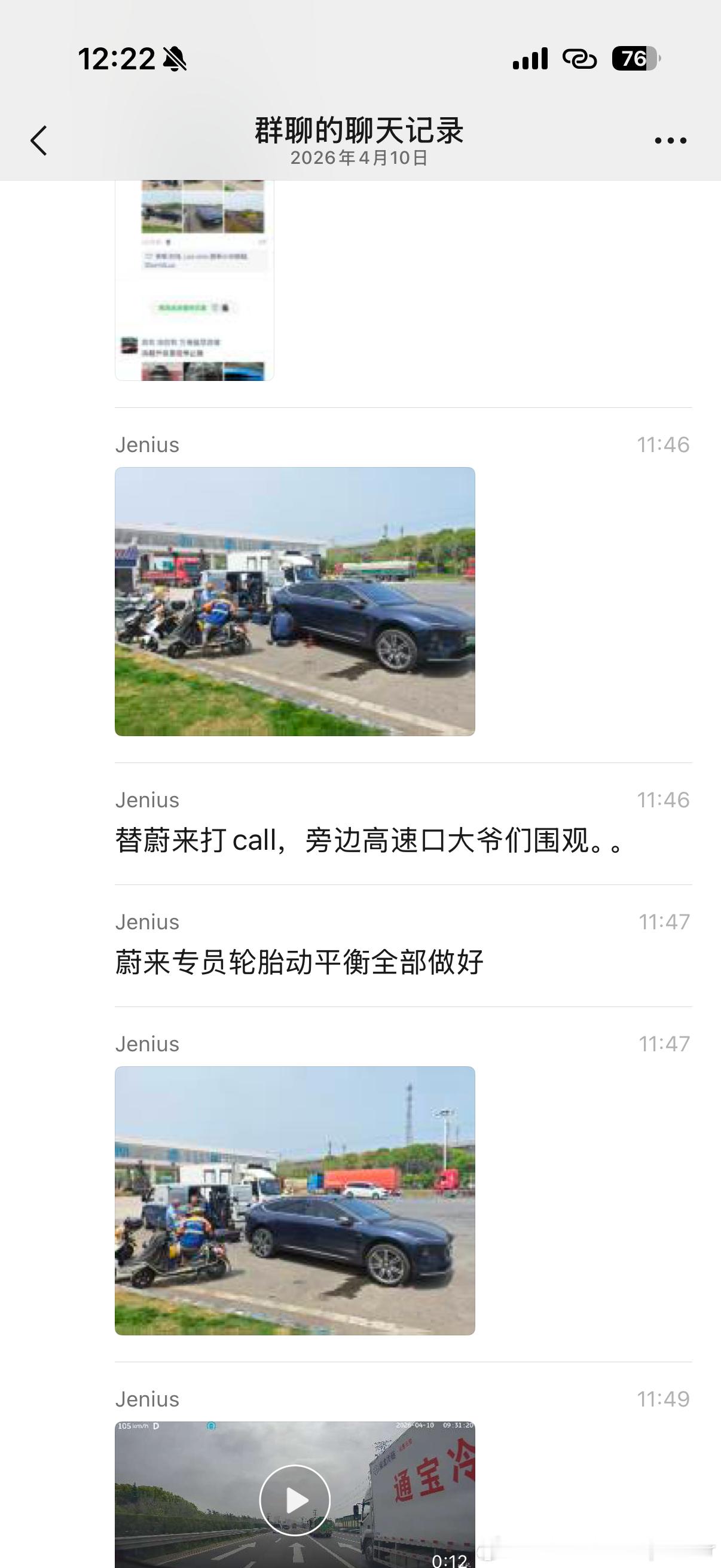Go back from the chat record
The width and height of the screenshot is (721, 1568).
tap(39, 141)
